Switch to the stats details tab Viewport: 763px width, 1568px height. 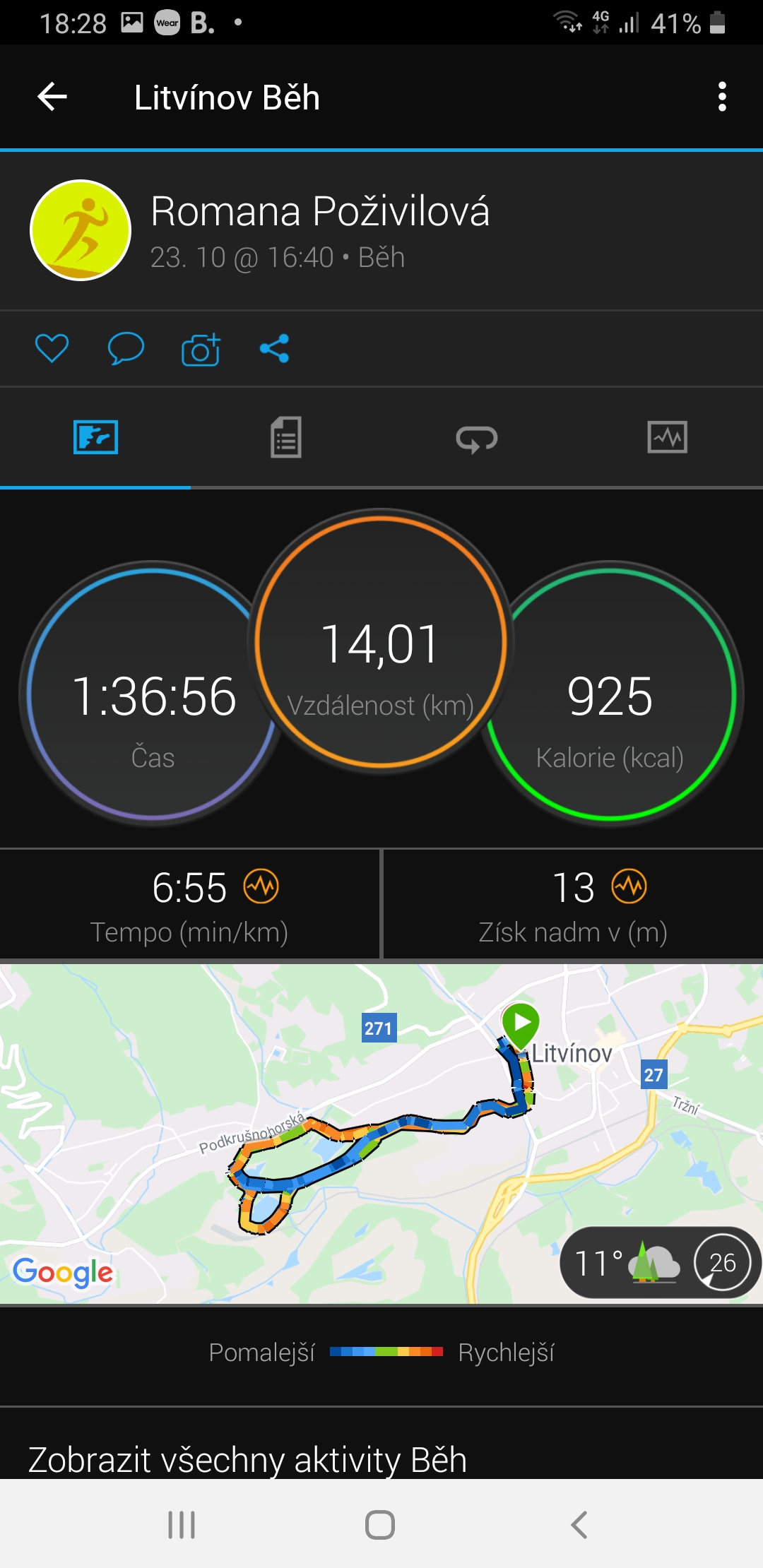coord(286,437)
